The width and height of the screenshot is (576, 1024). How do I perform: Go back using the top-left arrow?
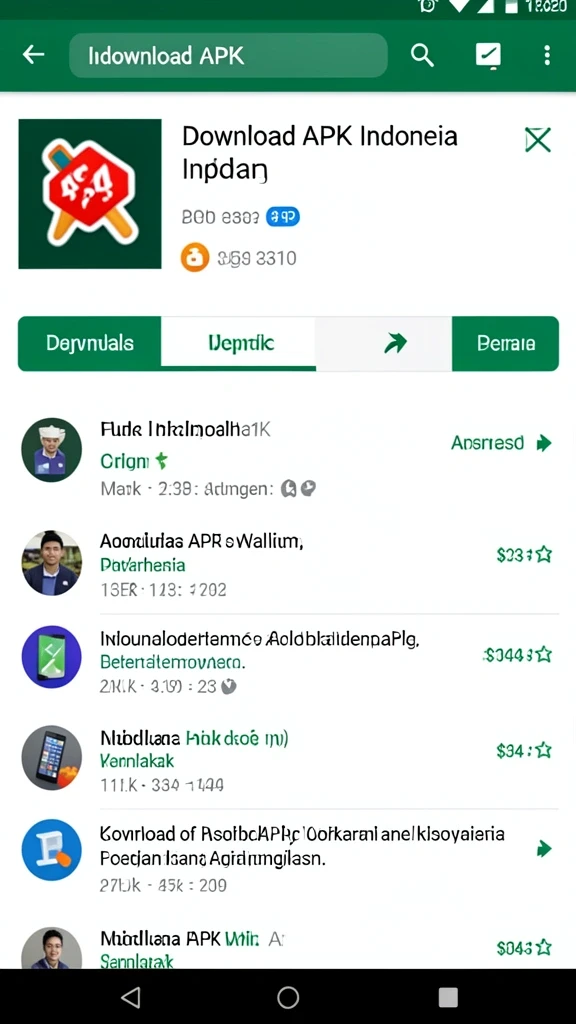[x=33, y=56]
